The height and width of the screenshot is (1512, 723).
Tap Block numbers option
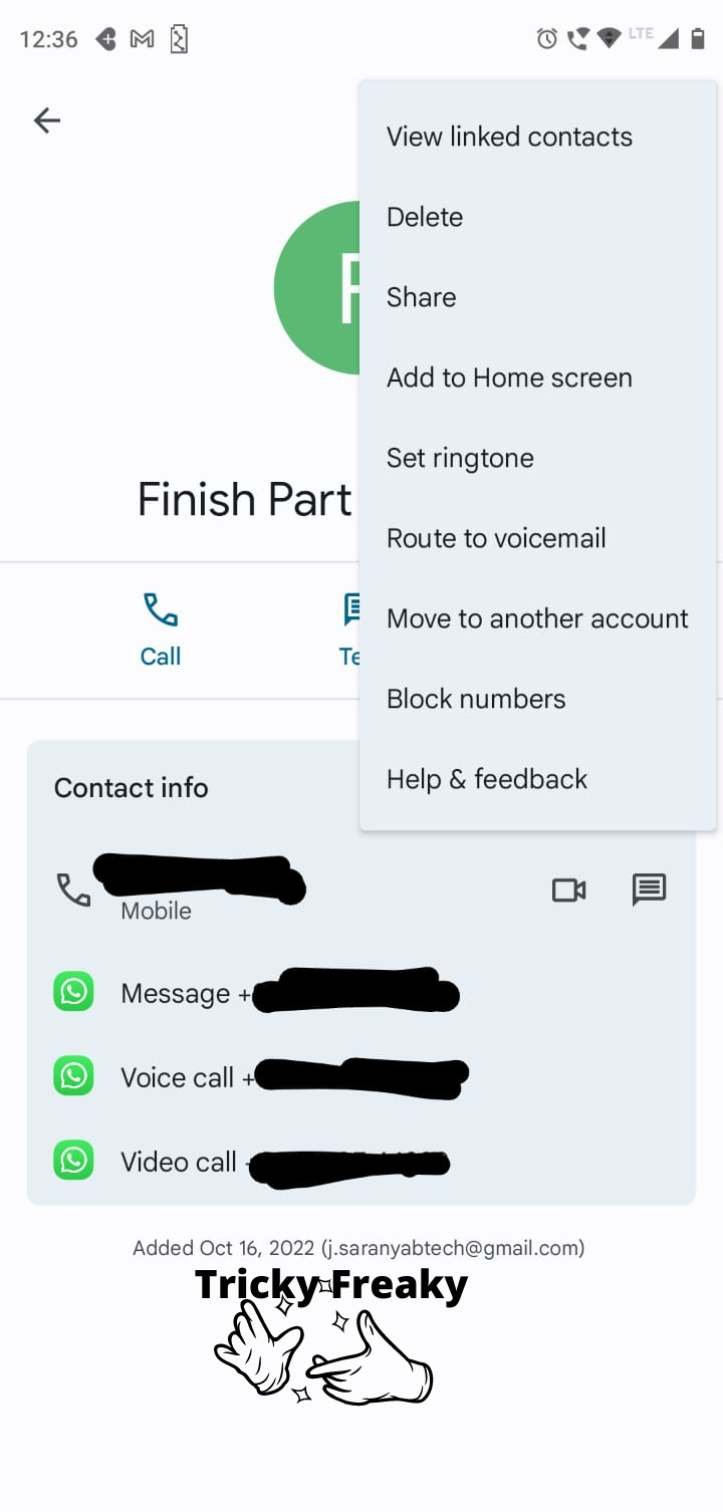coord(537,699)
